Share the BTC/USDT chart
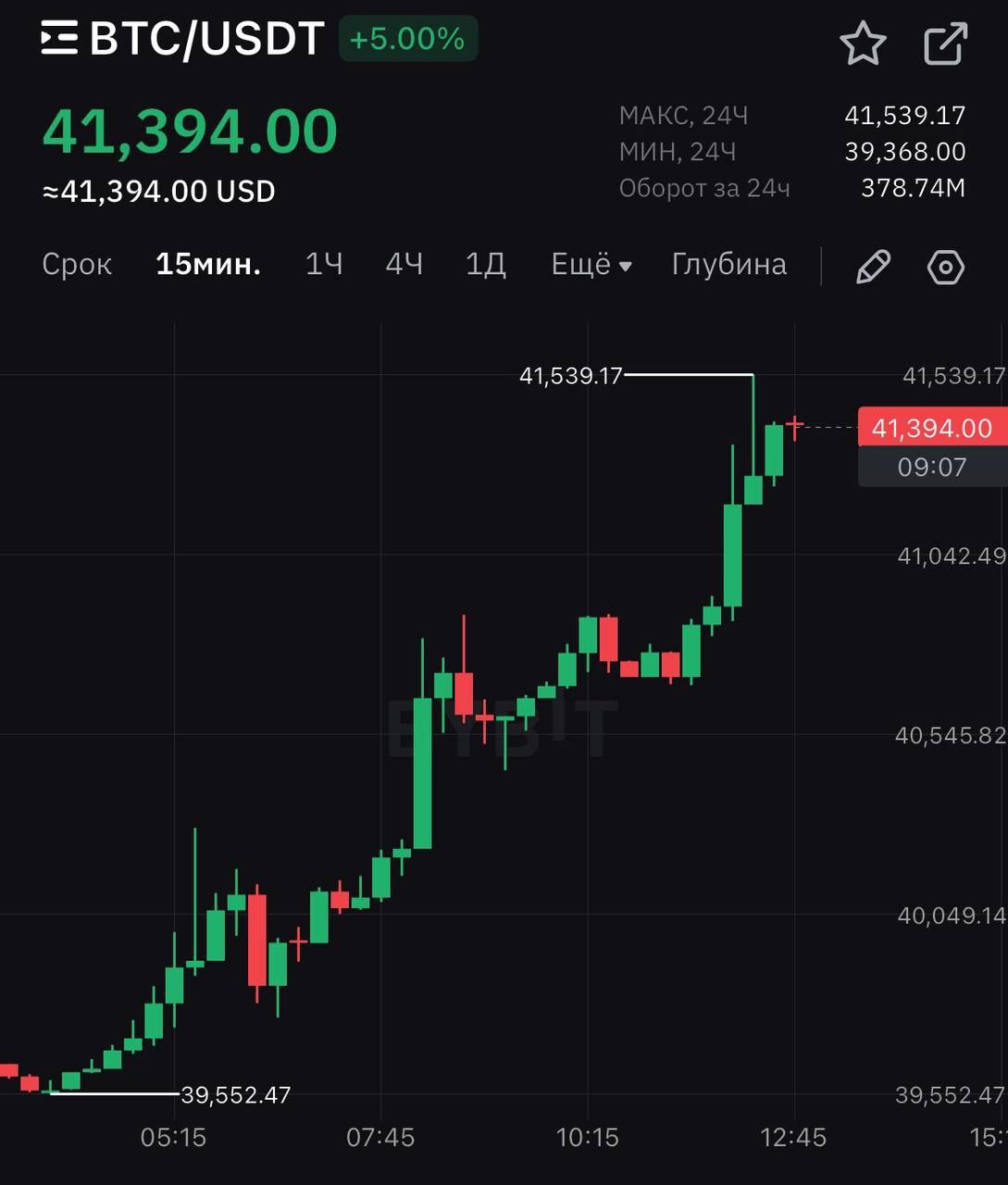 coord(945,44)
